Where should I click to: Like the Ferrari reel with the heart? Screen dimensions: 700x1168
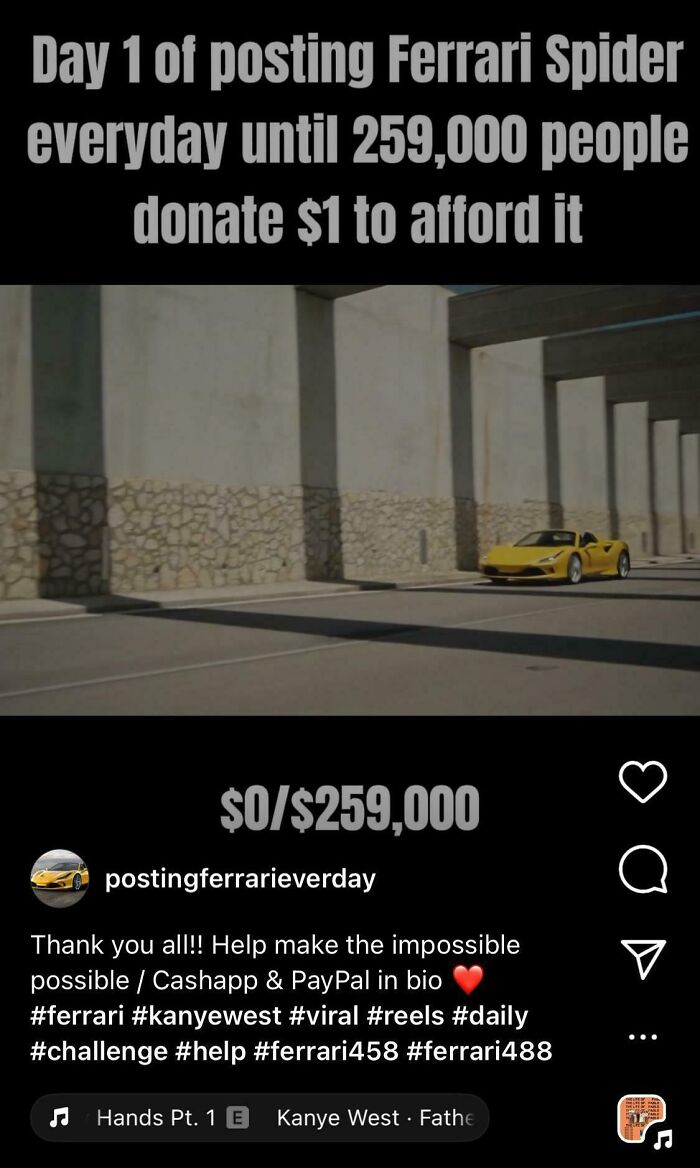[642, 781]
